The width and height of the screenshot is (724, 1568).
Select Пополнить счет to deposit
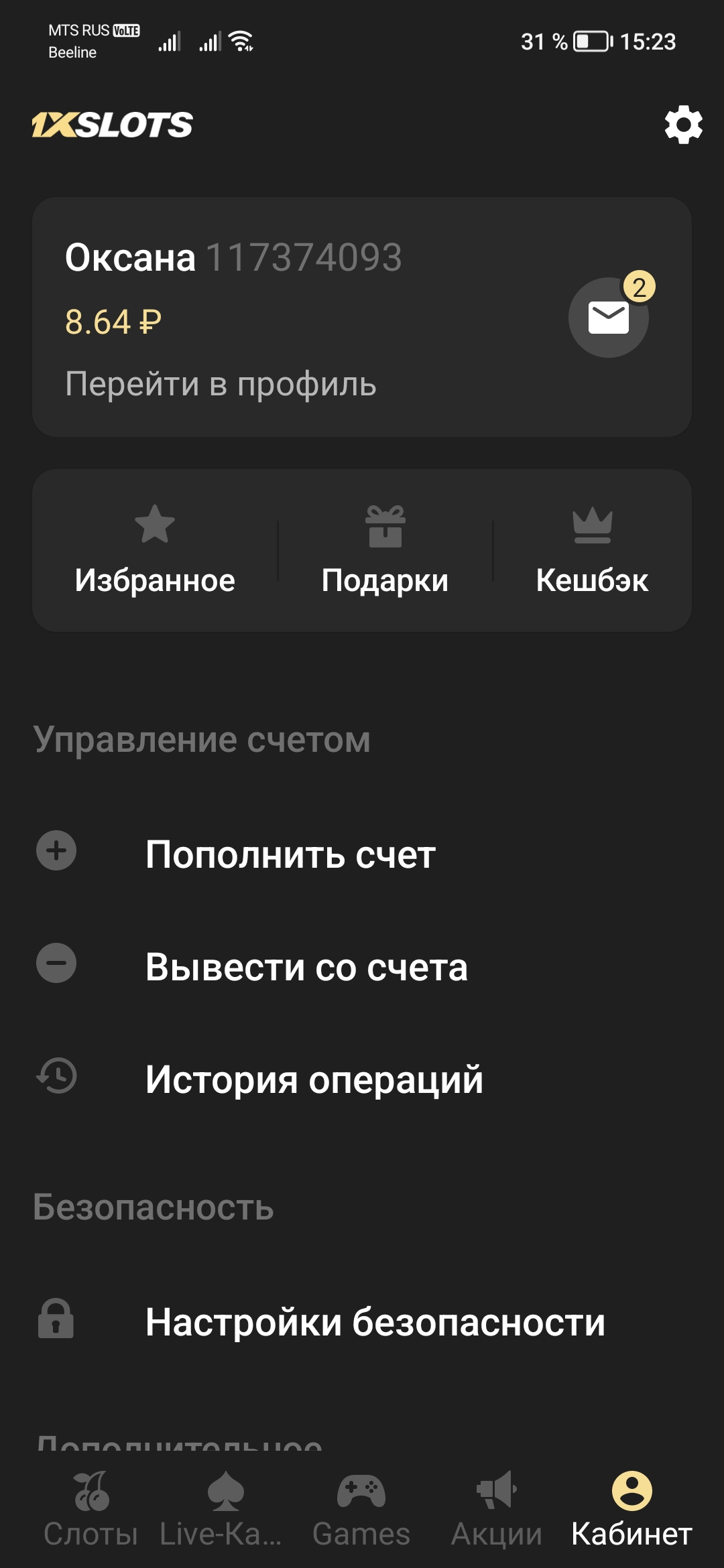point(290,854)
